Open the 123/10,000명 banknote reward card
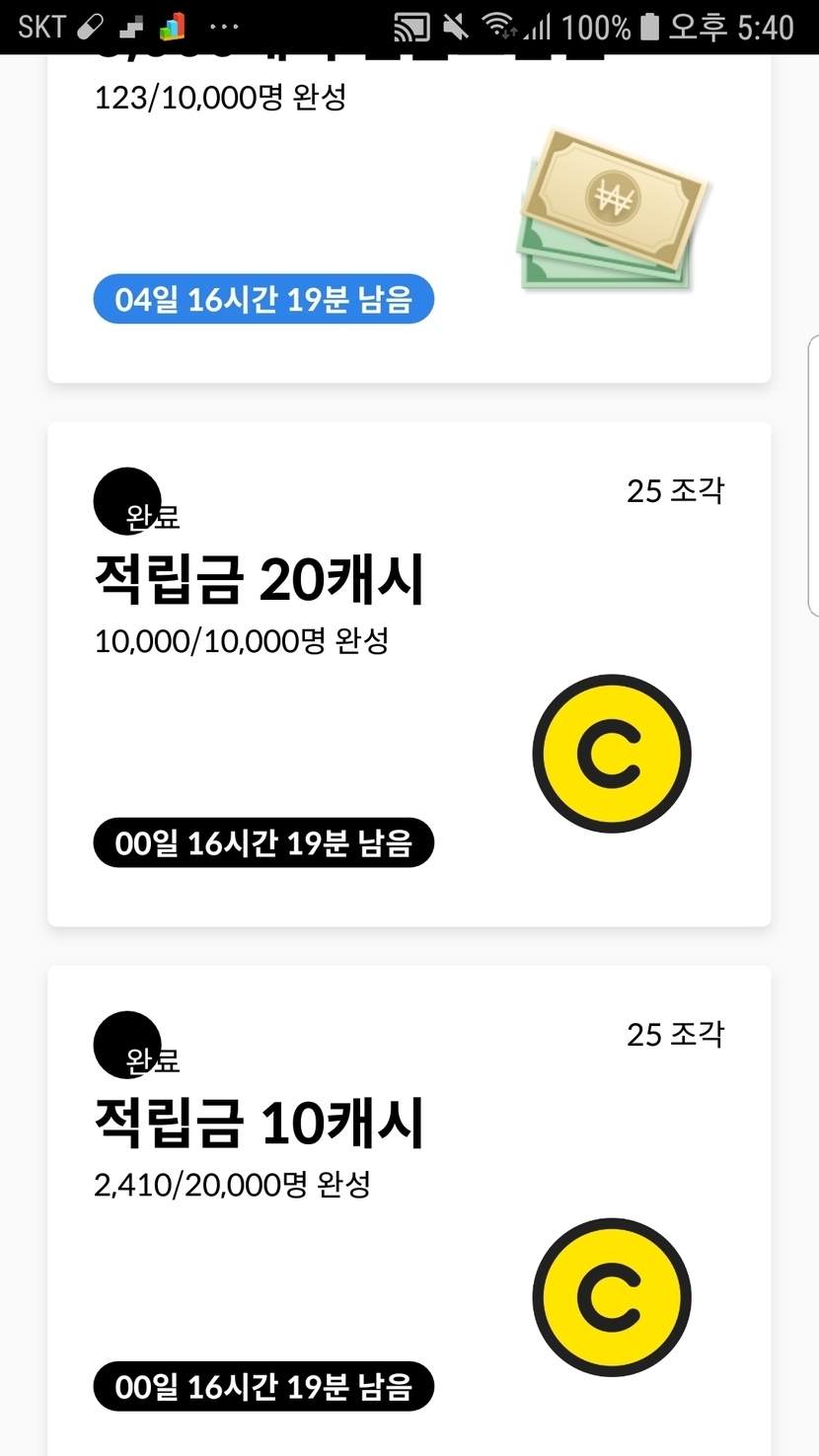Screen dimensions: 819x1456 tap(409, 217)
